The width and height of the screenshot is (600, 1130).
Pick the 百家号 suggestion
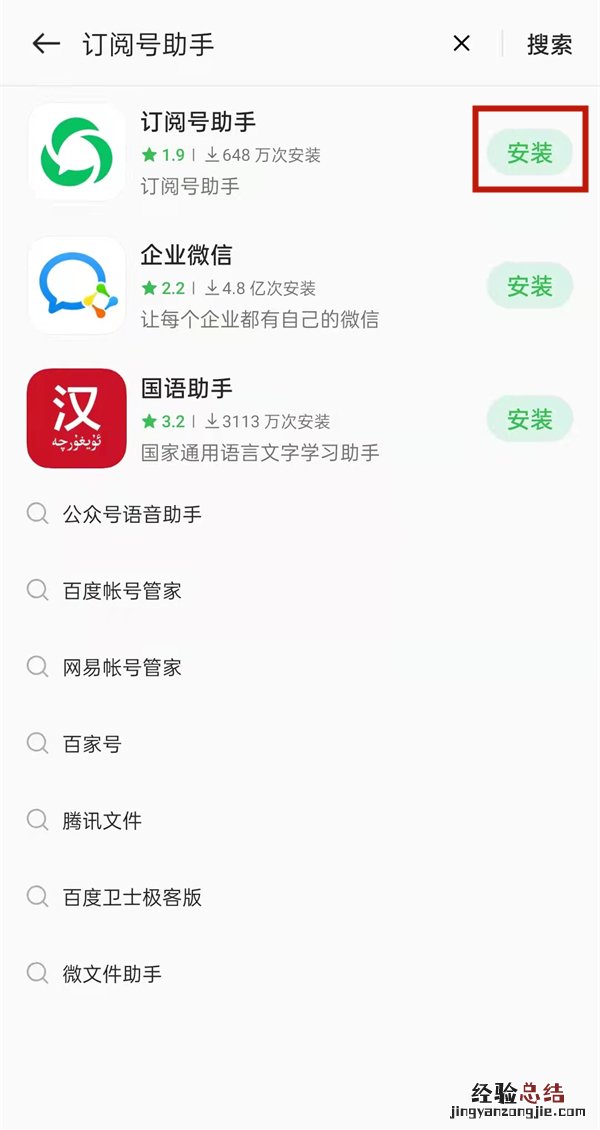[x=92, y=744]
